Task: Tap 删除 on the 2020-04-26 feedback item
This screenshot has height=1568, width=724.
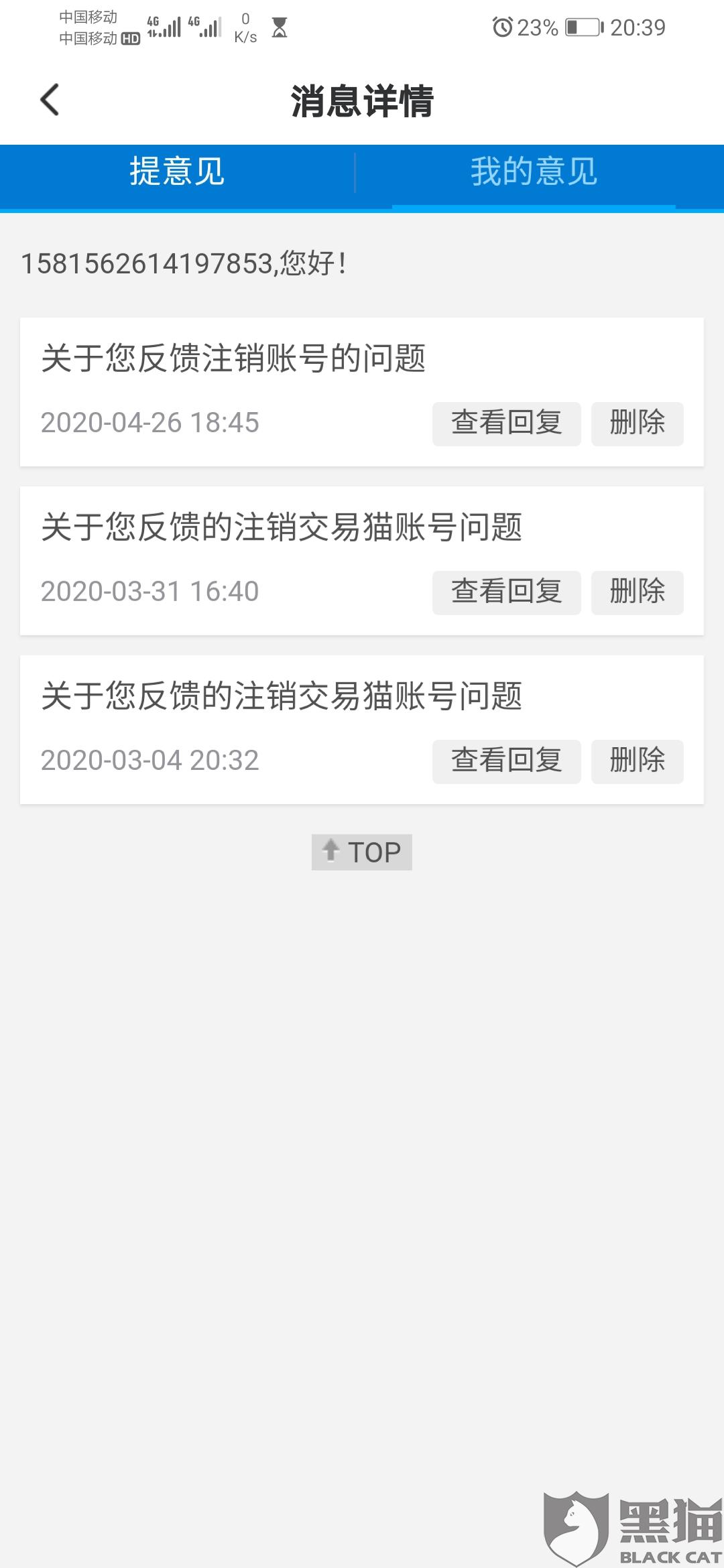Action: click(x=636, y=423)
